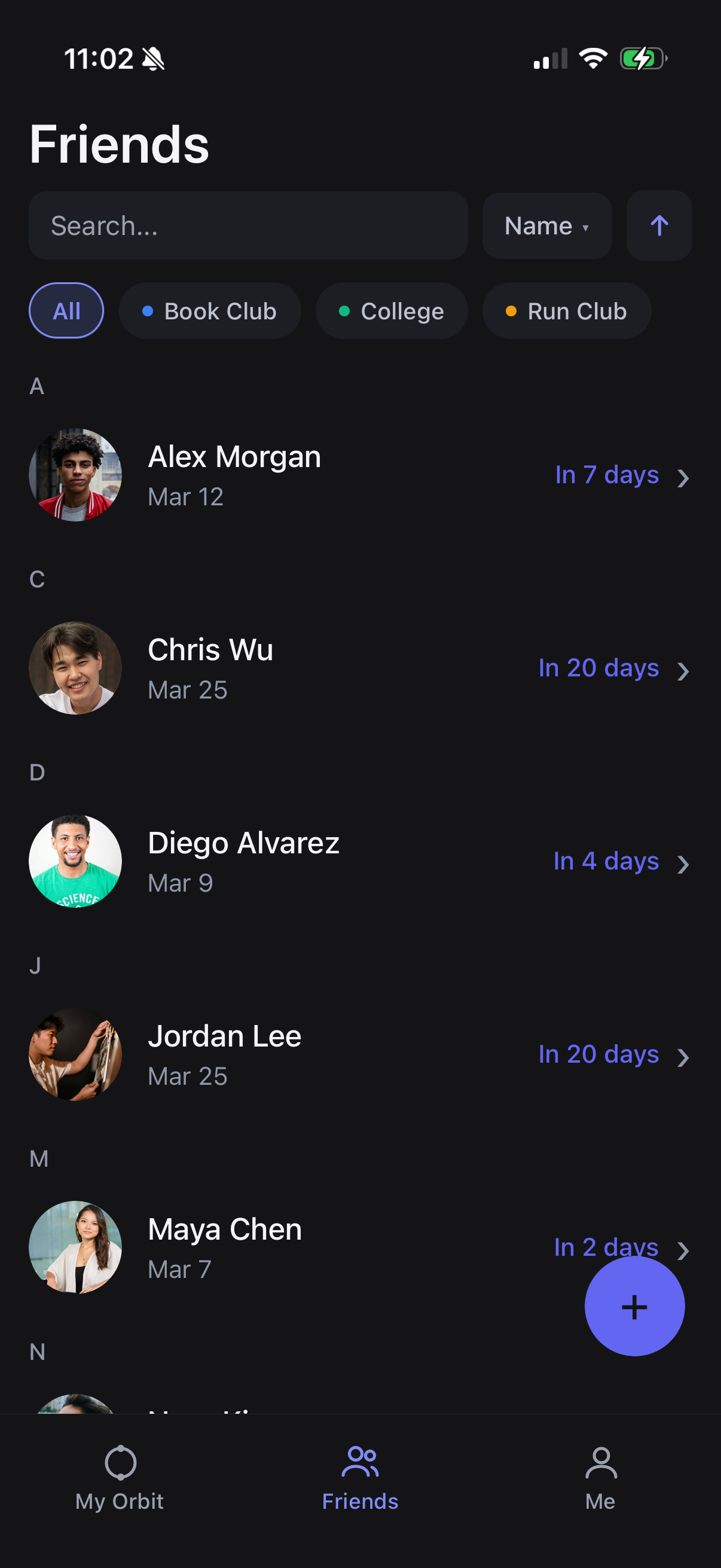Click inside the Search field
The image size is (721, 1568).
[248, 226]
